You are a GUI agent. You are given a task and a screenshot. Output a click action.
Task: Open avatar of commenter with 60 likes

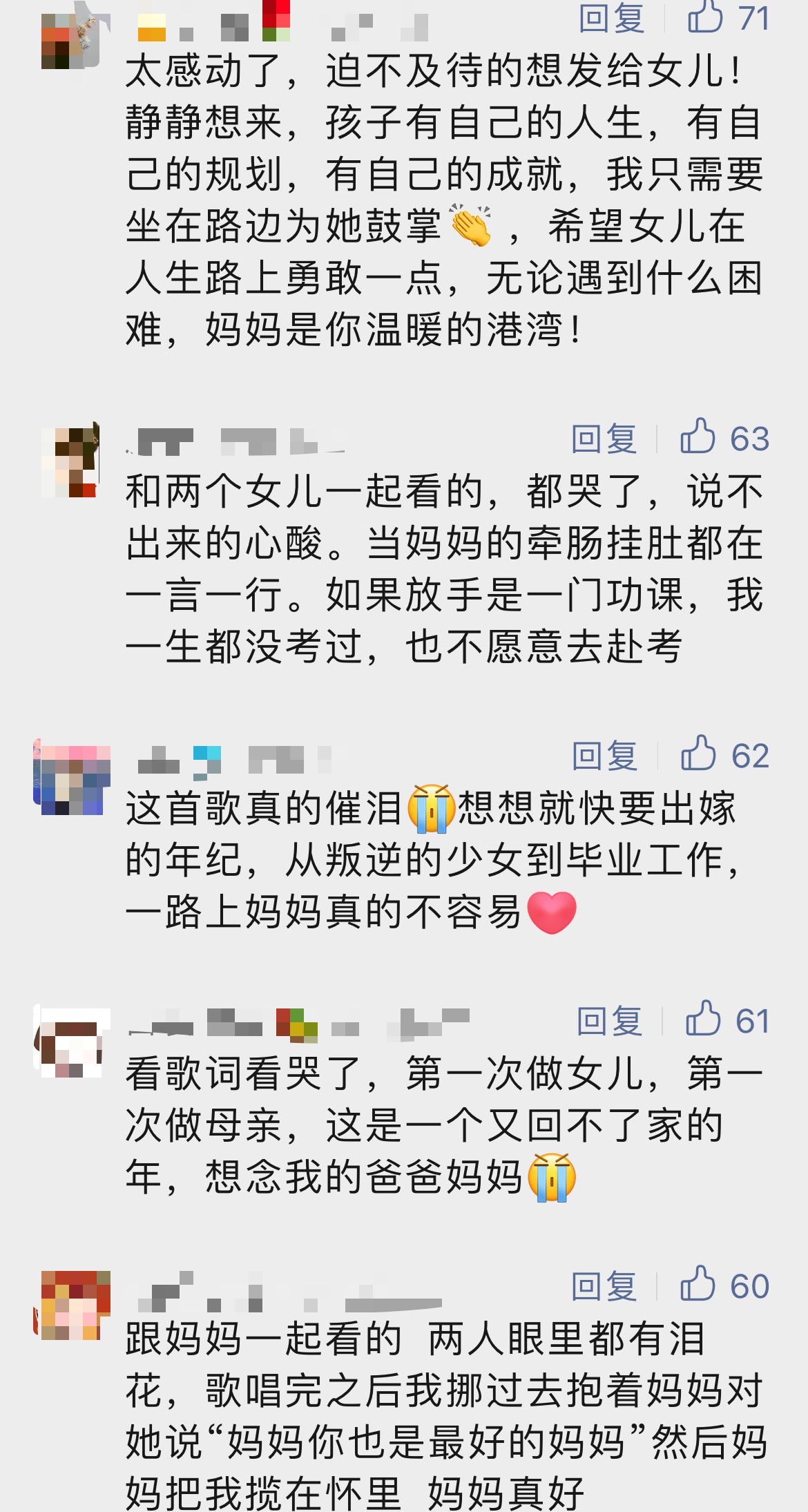(72, 1305)
